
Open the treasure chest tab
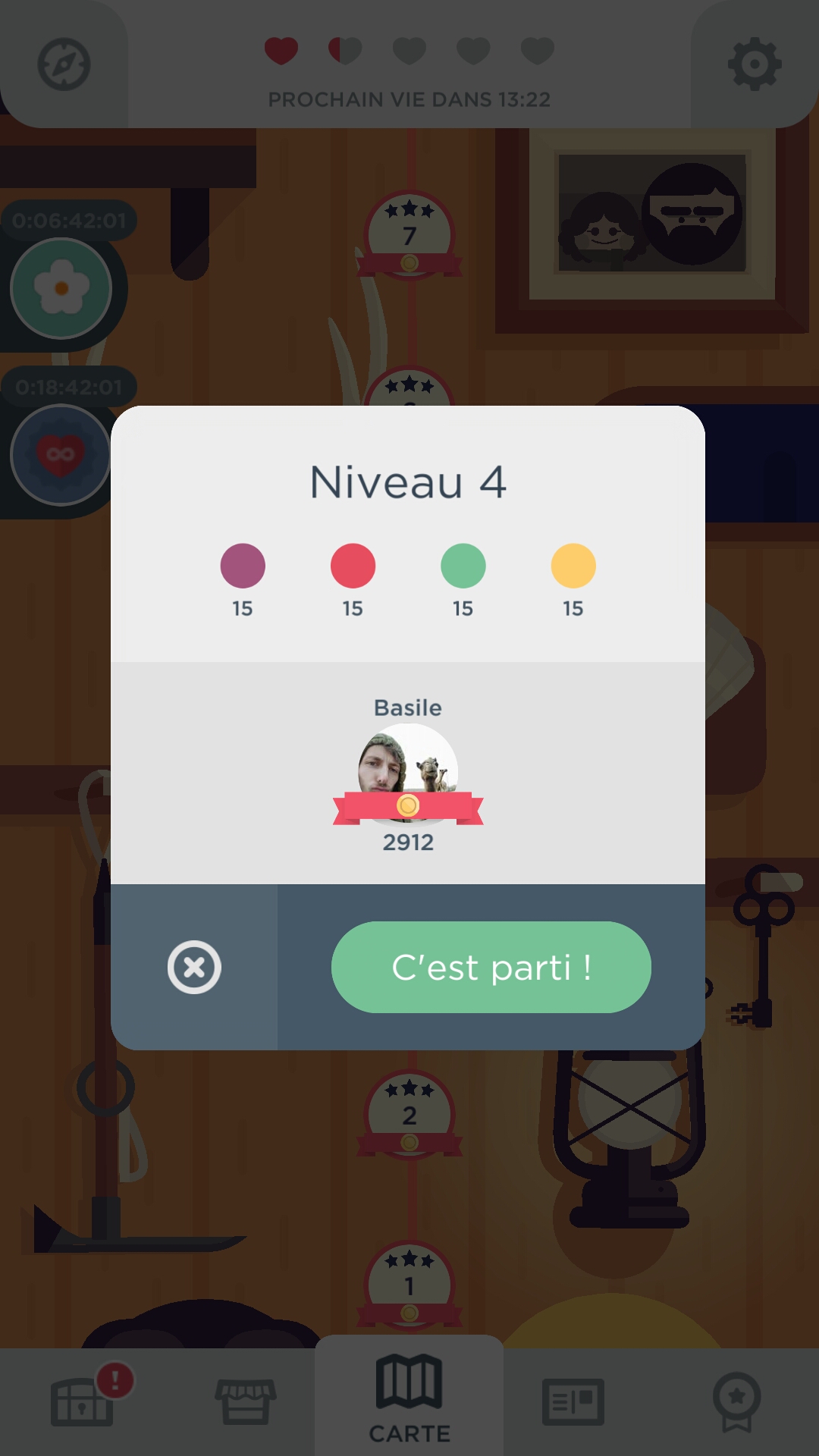coord(82,1401)
